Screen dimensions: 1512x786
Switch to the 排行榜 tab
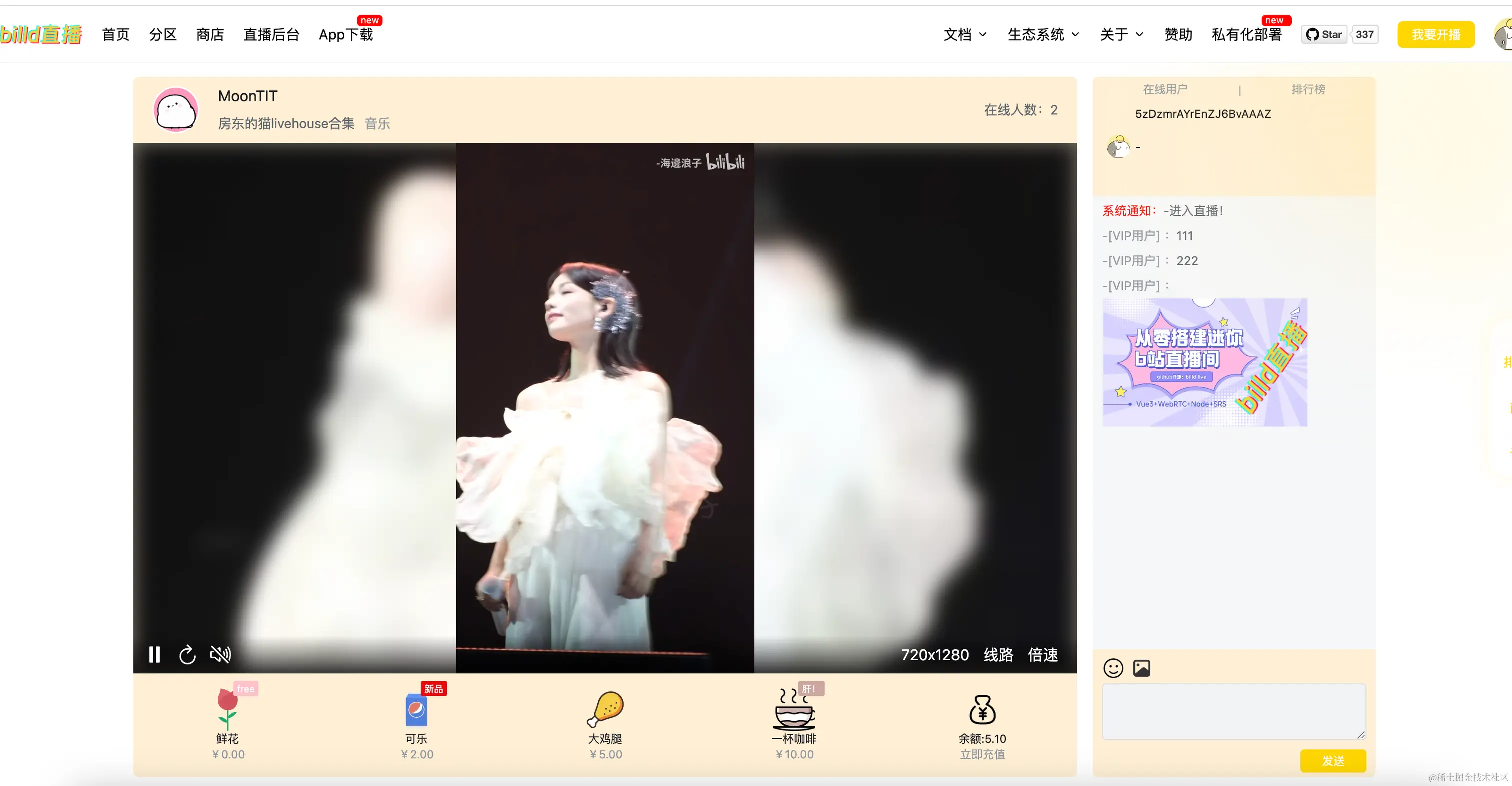click(x=1308, y=89)
